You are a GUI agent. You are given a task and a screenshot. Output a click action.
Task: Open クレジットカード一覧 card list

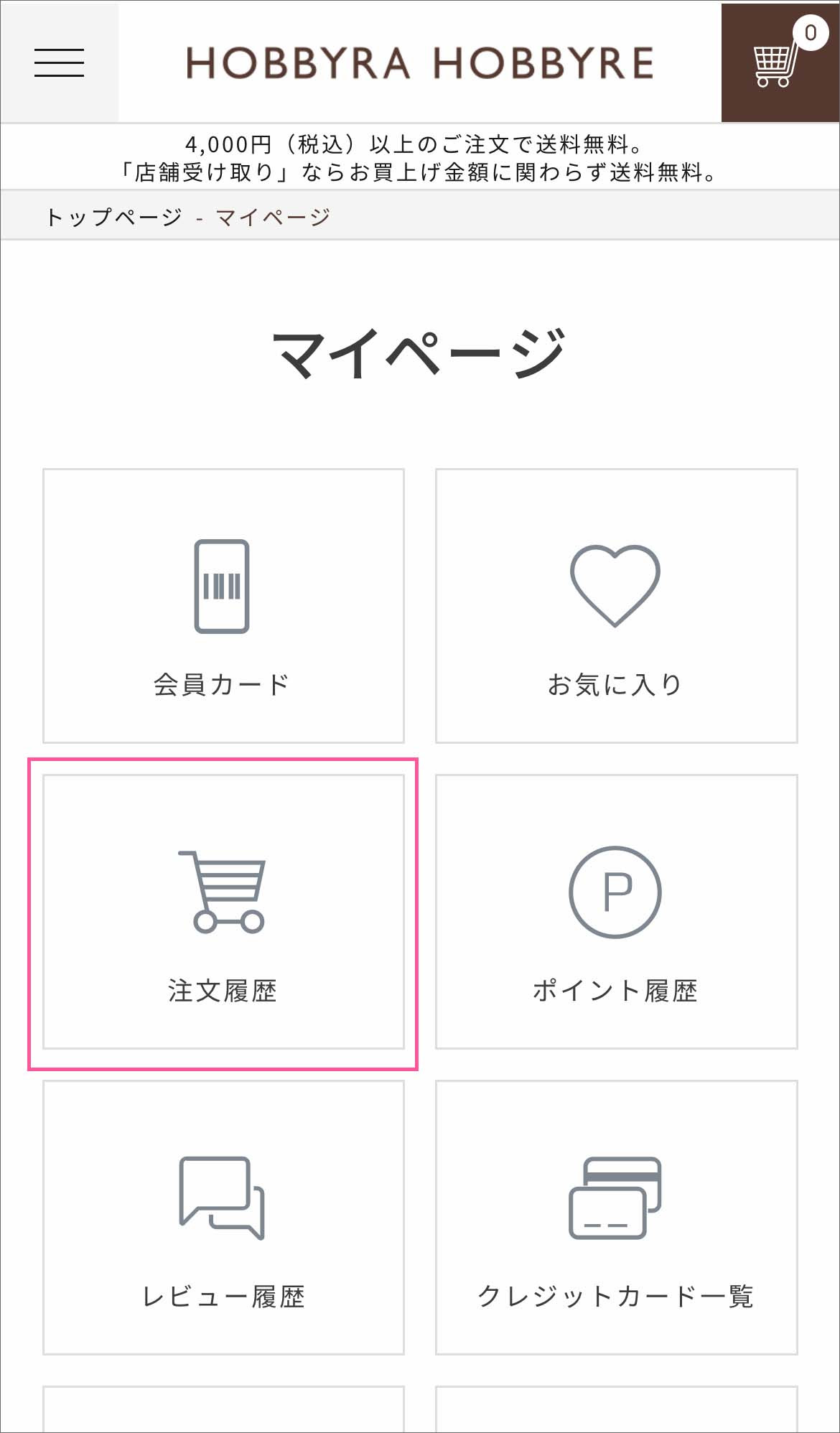tap(616, 1218)
